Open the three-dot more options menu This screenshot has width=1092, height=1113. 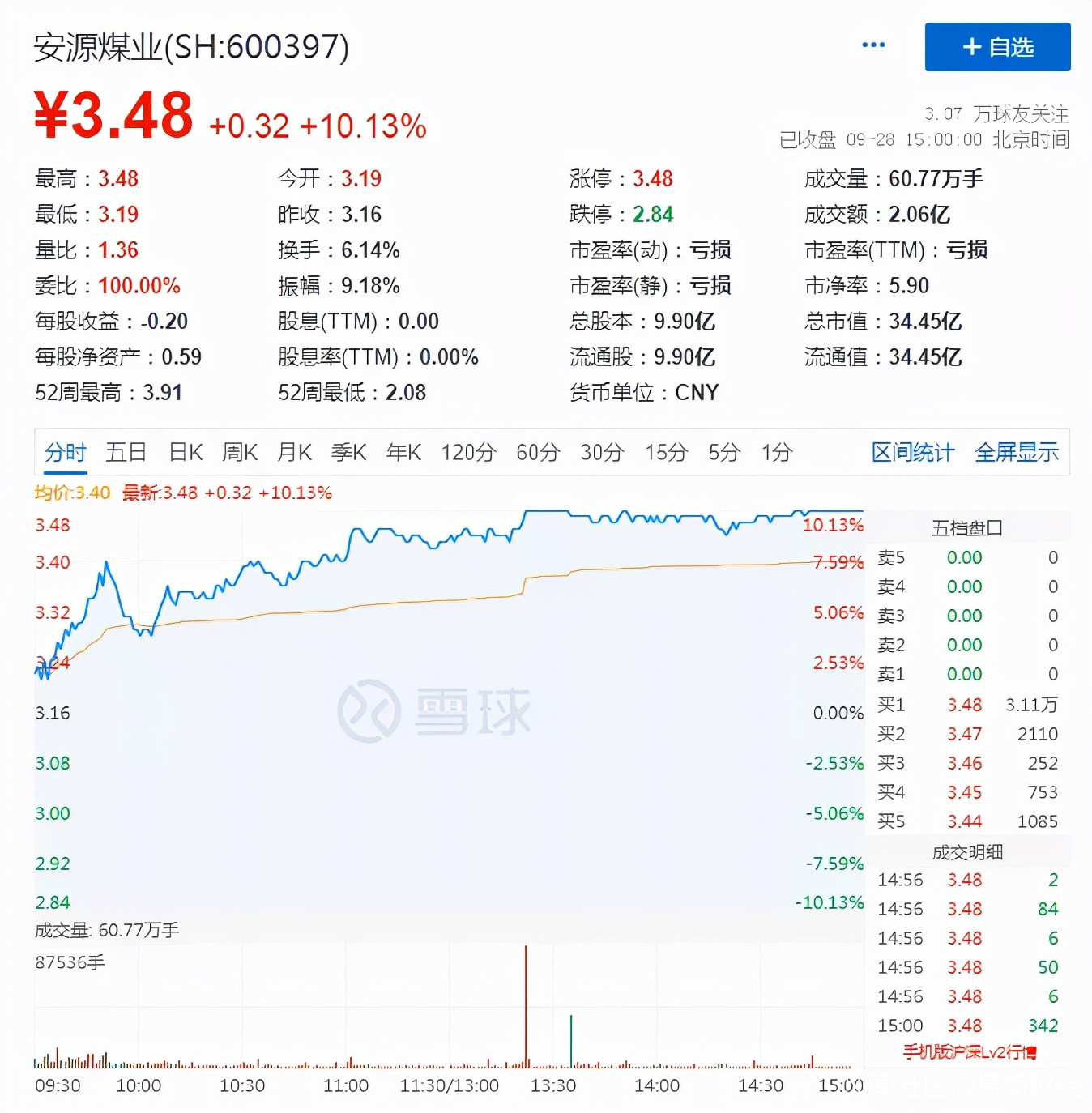pos(873,45)
